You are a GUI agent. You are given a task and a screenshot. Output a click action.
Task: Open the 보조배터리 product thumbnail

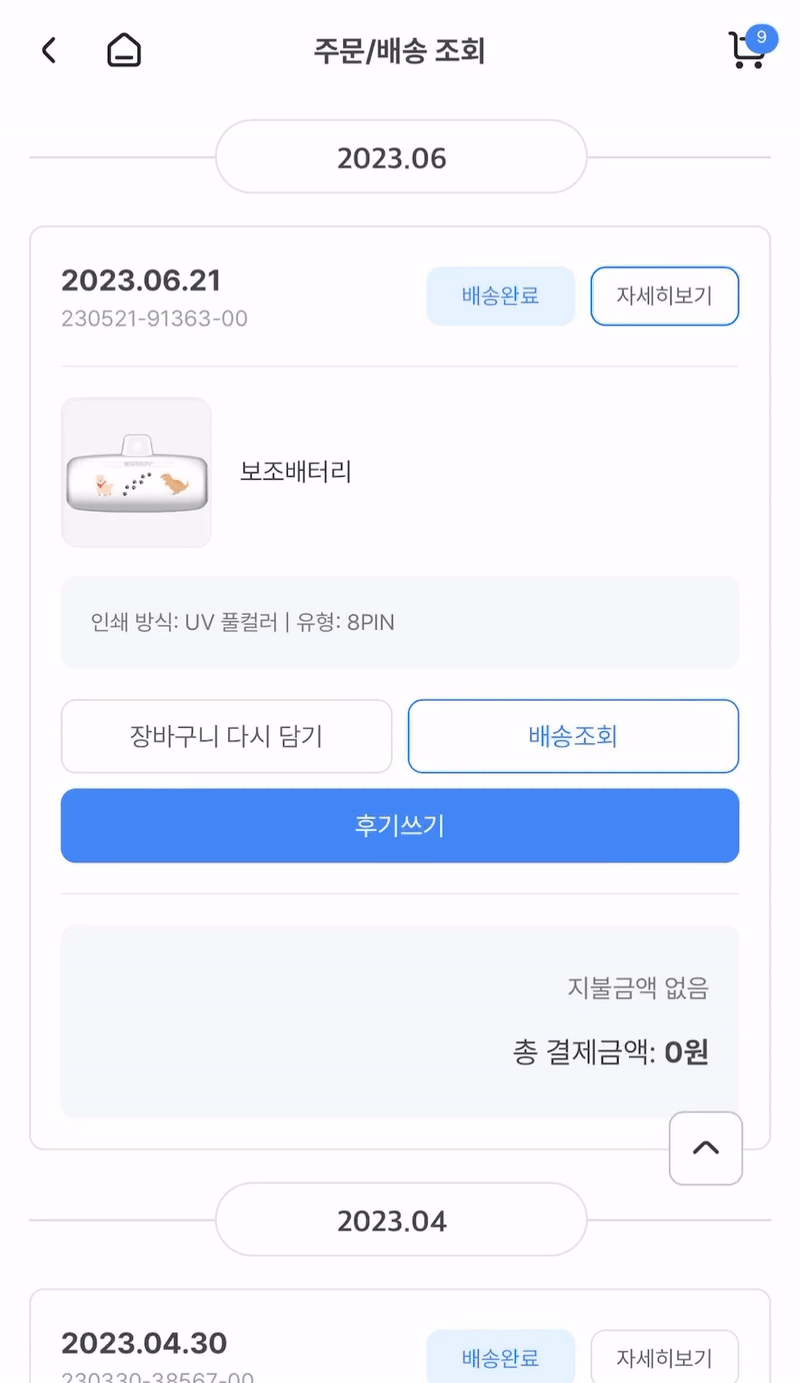point(136,472)
